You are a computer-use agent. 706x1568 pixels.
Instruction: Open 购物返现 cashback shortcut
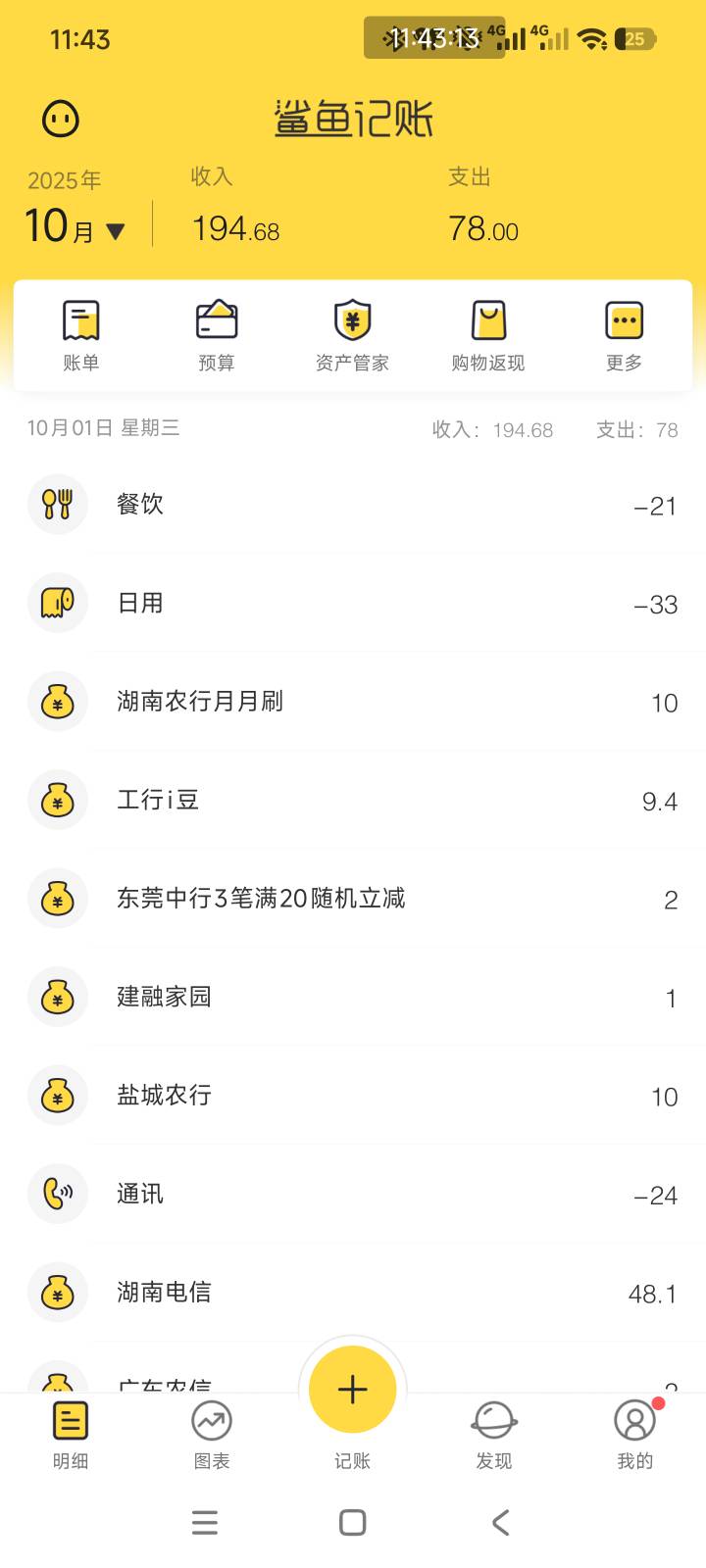(488, 336)
